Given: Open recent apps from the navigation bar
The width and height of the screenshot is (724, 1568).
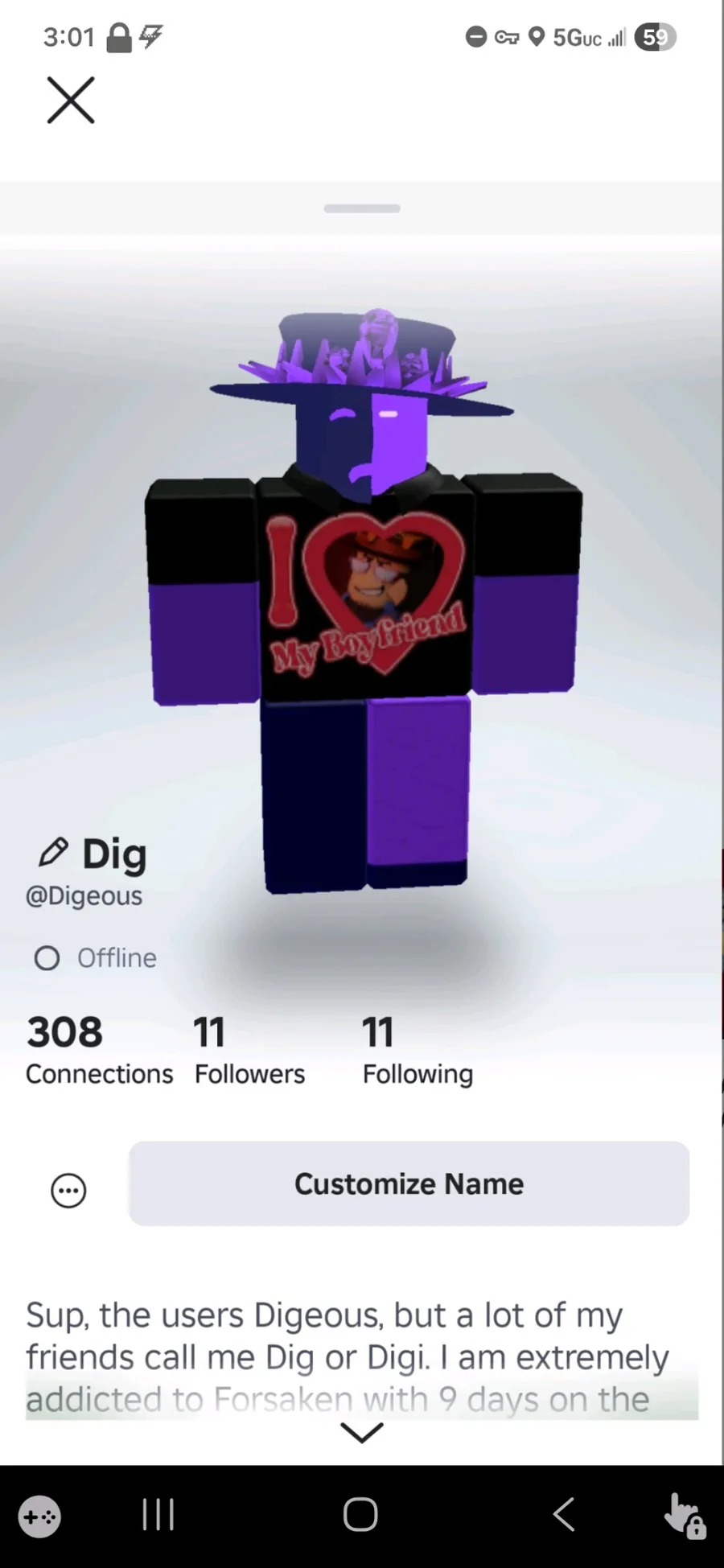Looking at the screenshot, I should 158,1515.
